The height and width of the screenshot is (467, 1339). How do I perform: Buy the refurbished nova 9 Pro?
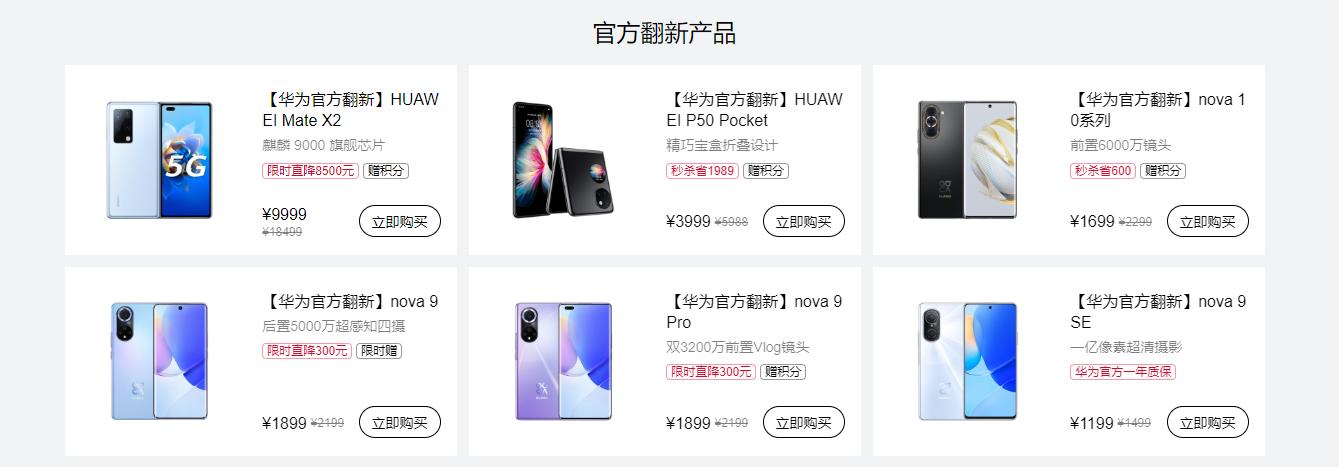pyautogui.click(x=803, y=422)
